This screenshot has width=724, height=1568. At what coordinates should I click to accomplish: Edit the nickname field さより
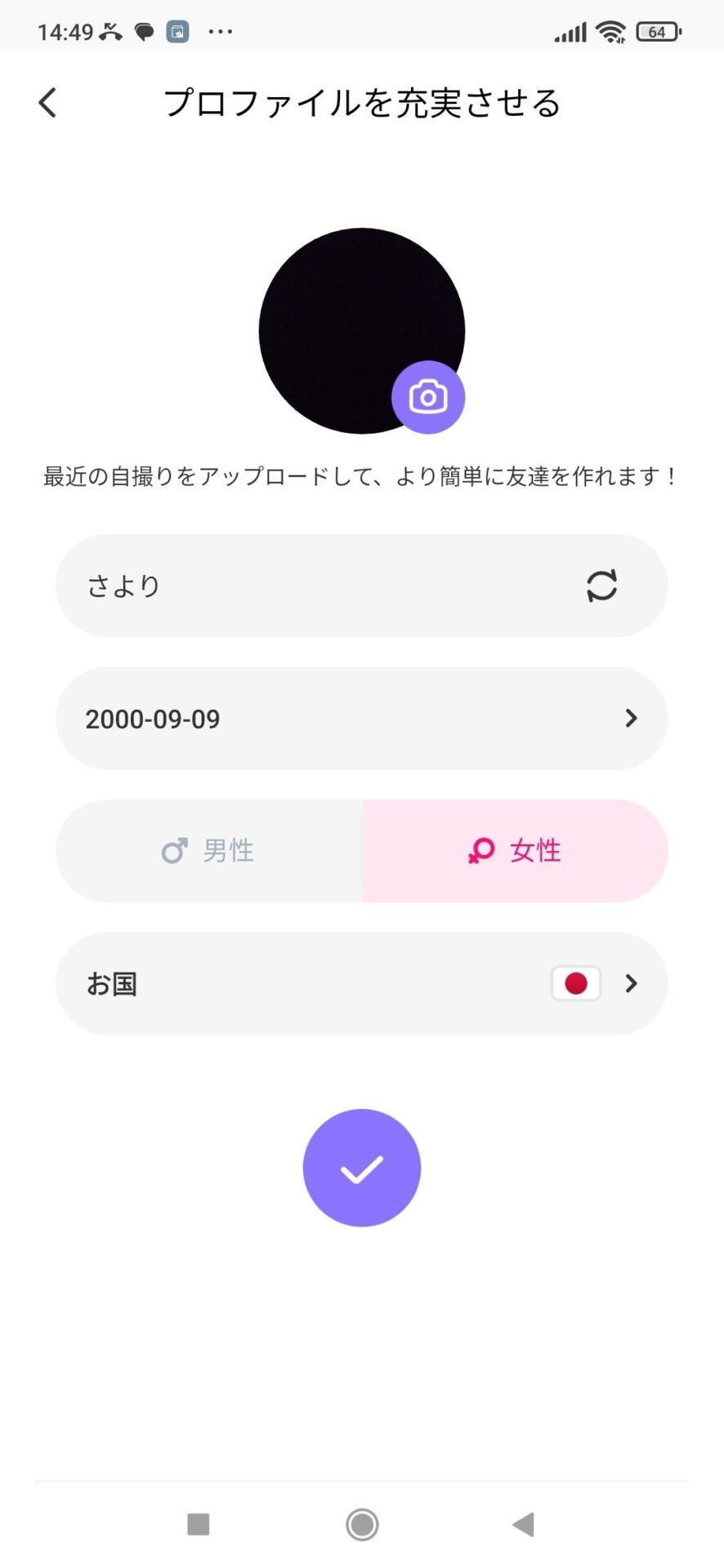tap(311, 586)
